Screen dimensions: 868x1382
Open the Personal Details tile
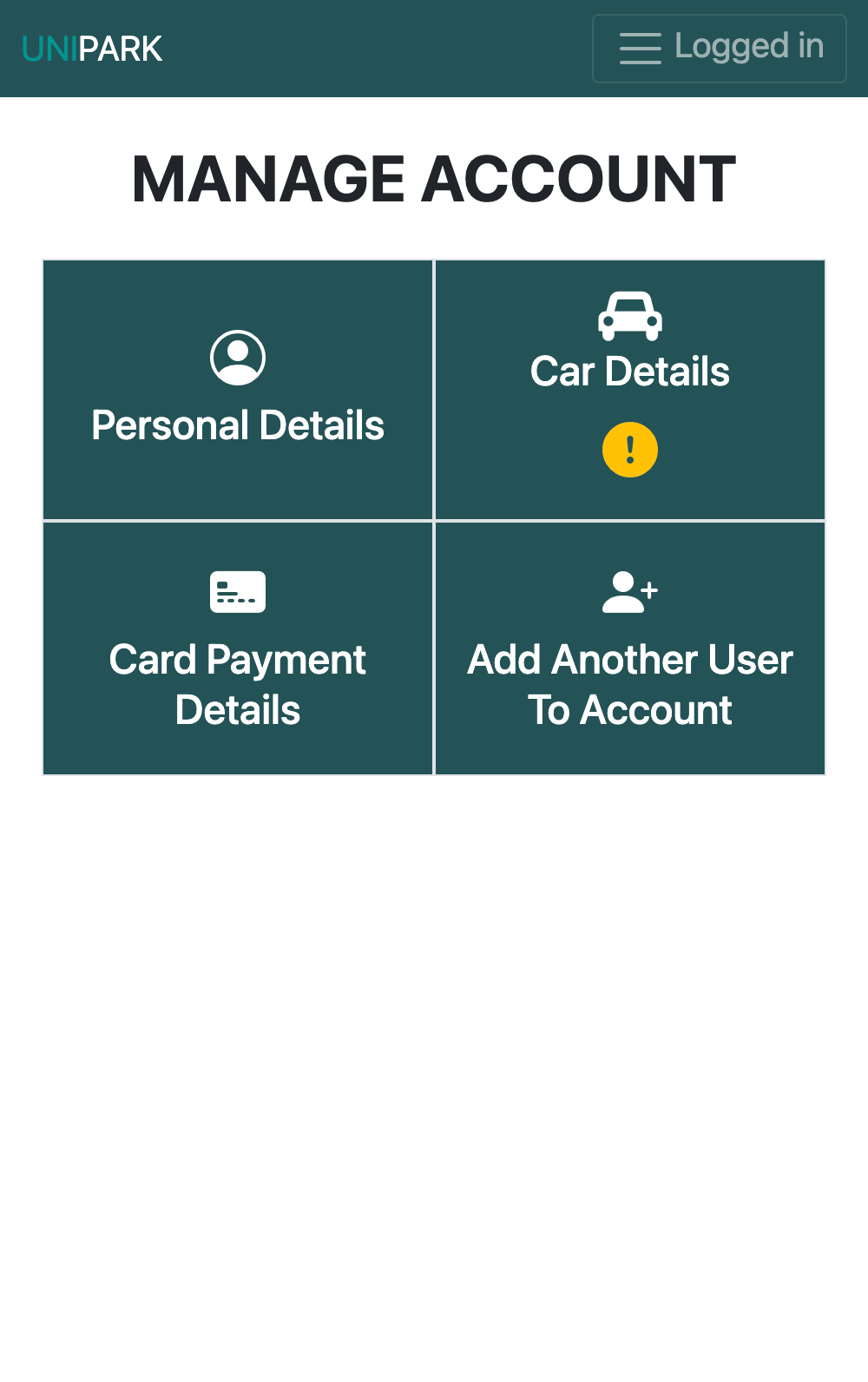click(238, 390)
